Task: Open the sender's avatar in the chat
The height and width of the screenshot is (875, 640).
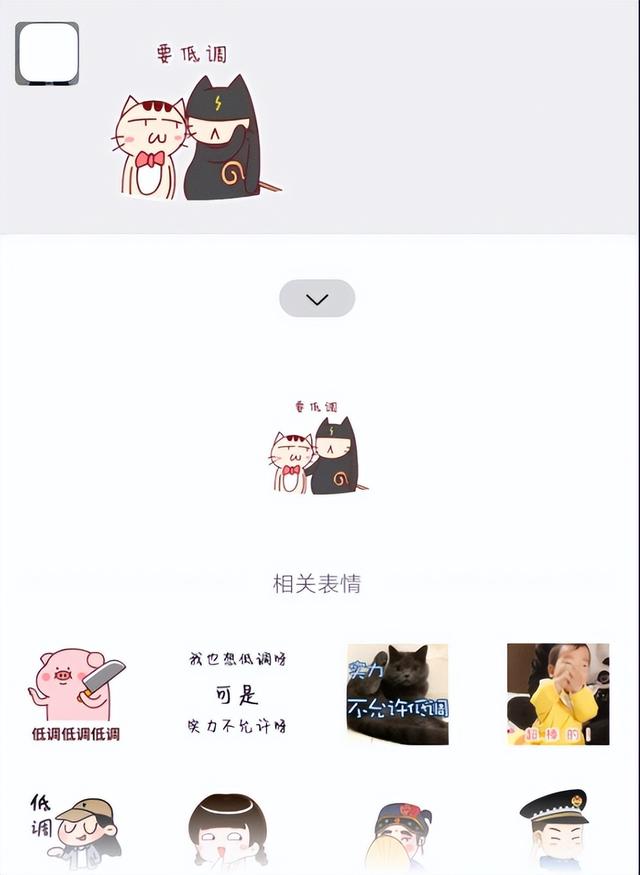Action: (x=47, y=54)
